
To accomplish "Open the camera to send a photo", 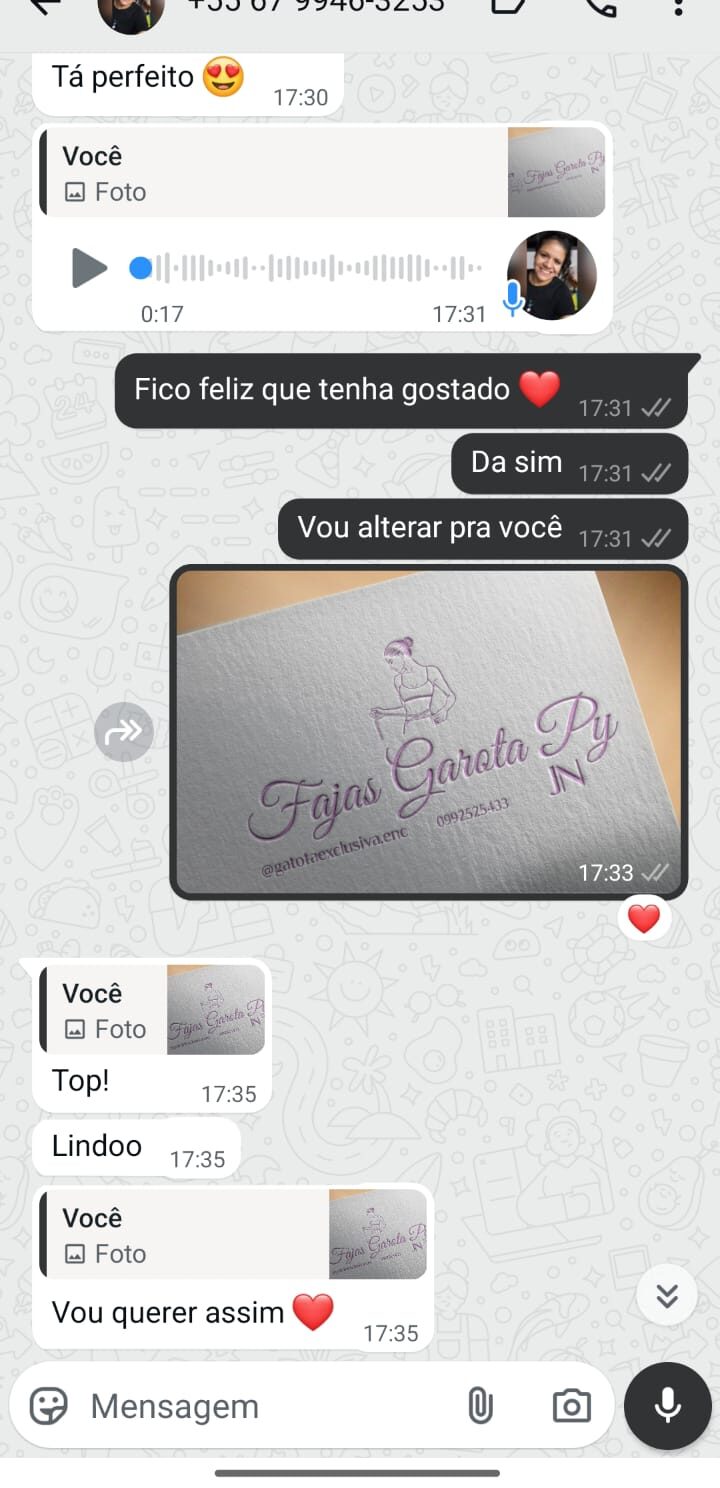I will pyautogui.click(x=571, y=1406).
